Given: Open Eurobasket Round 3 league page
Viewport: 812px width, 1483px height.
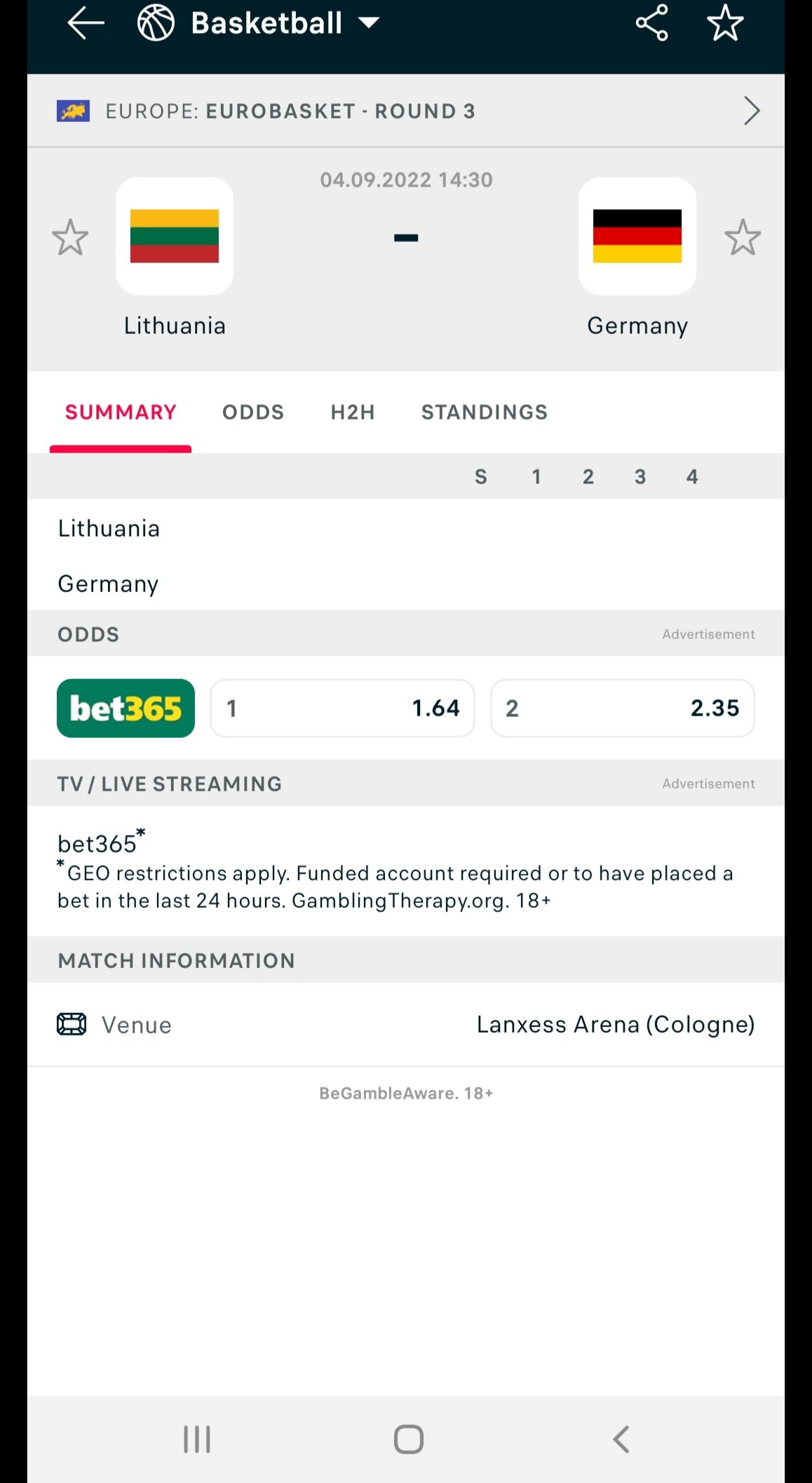Looking at the screenshot, I should coord(405,111).
